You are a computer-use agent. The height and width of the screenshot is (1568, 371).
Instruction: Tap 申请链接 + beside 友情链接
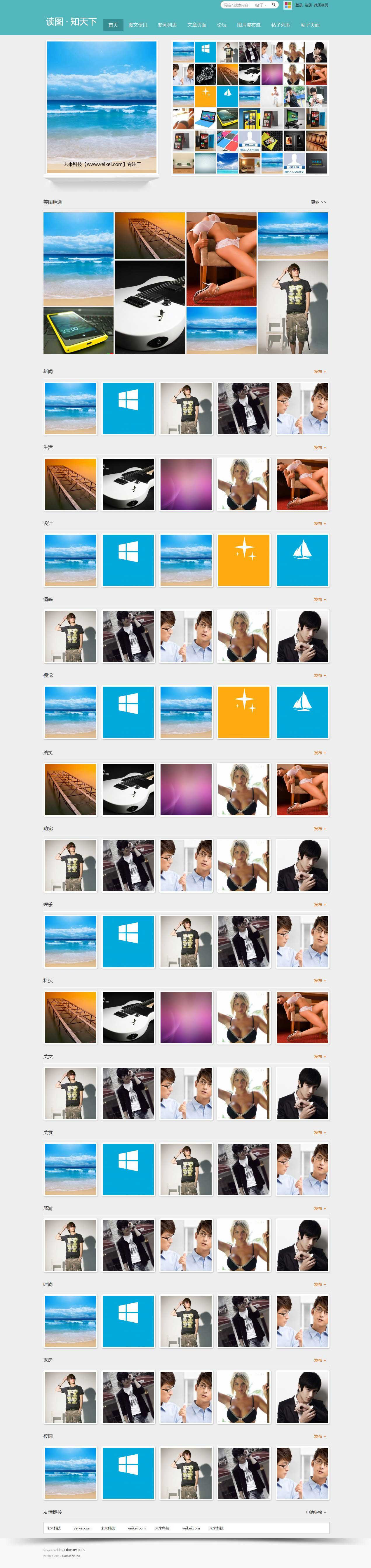pos(316,1512)
